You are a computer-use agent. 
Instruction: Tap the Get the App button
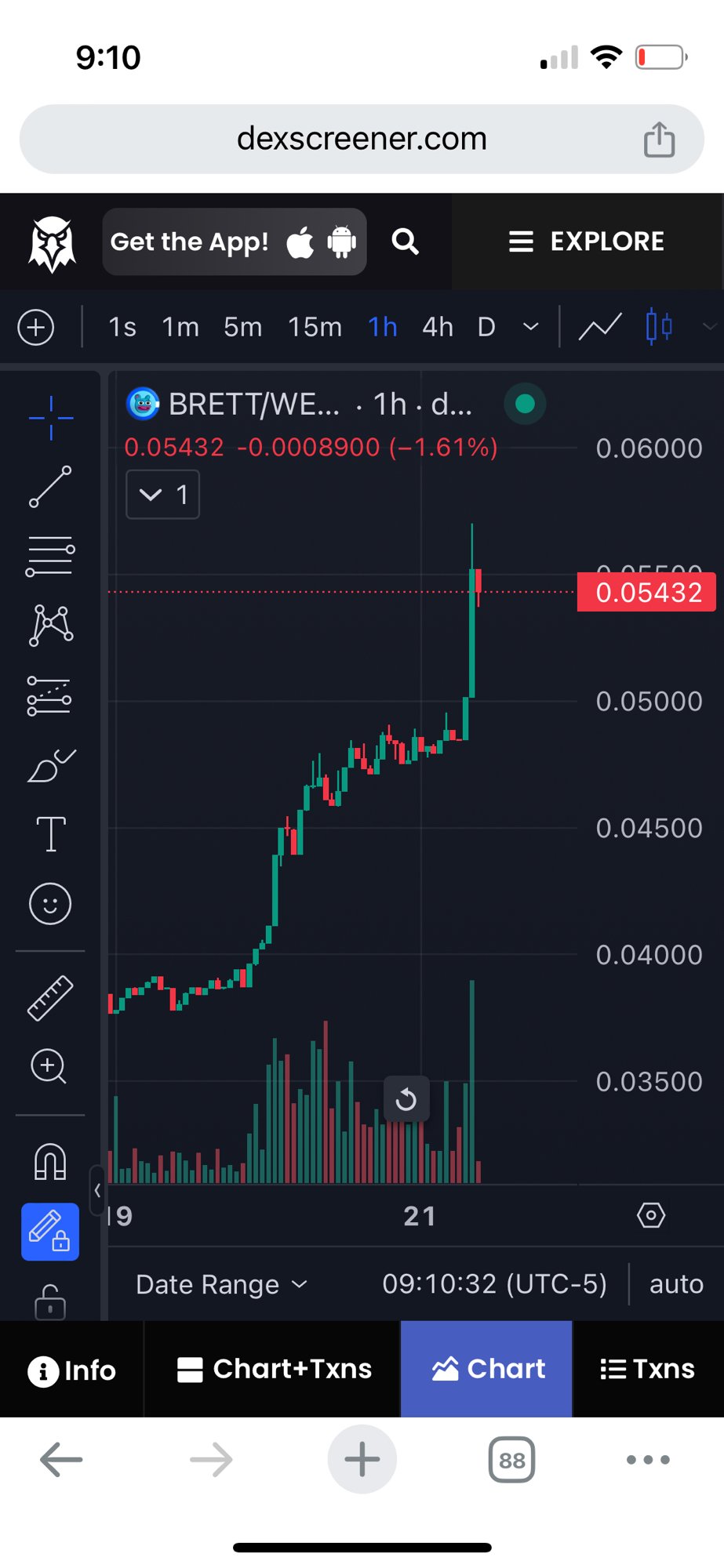point(234,241)
